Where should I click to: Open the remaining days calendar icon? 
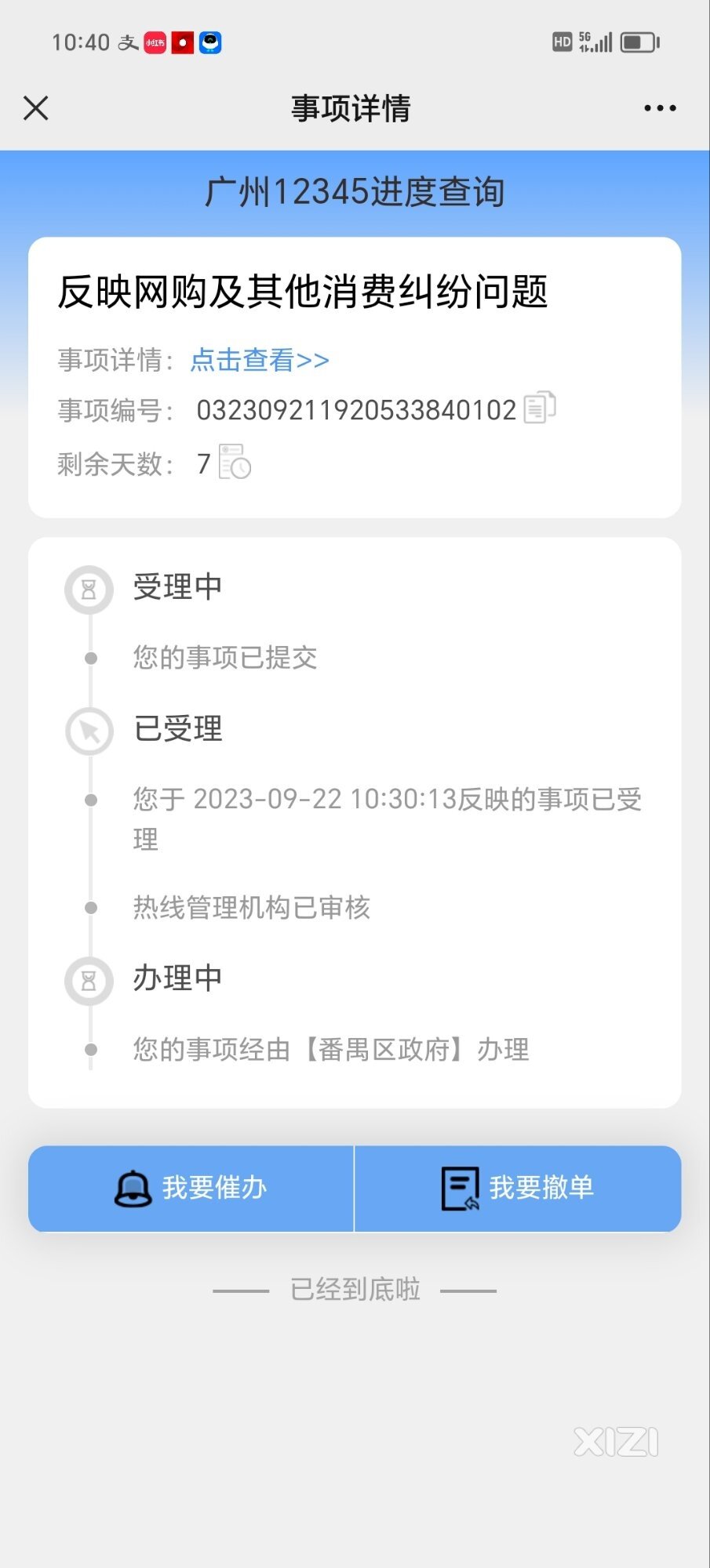[235, 462]
